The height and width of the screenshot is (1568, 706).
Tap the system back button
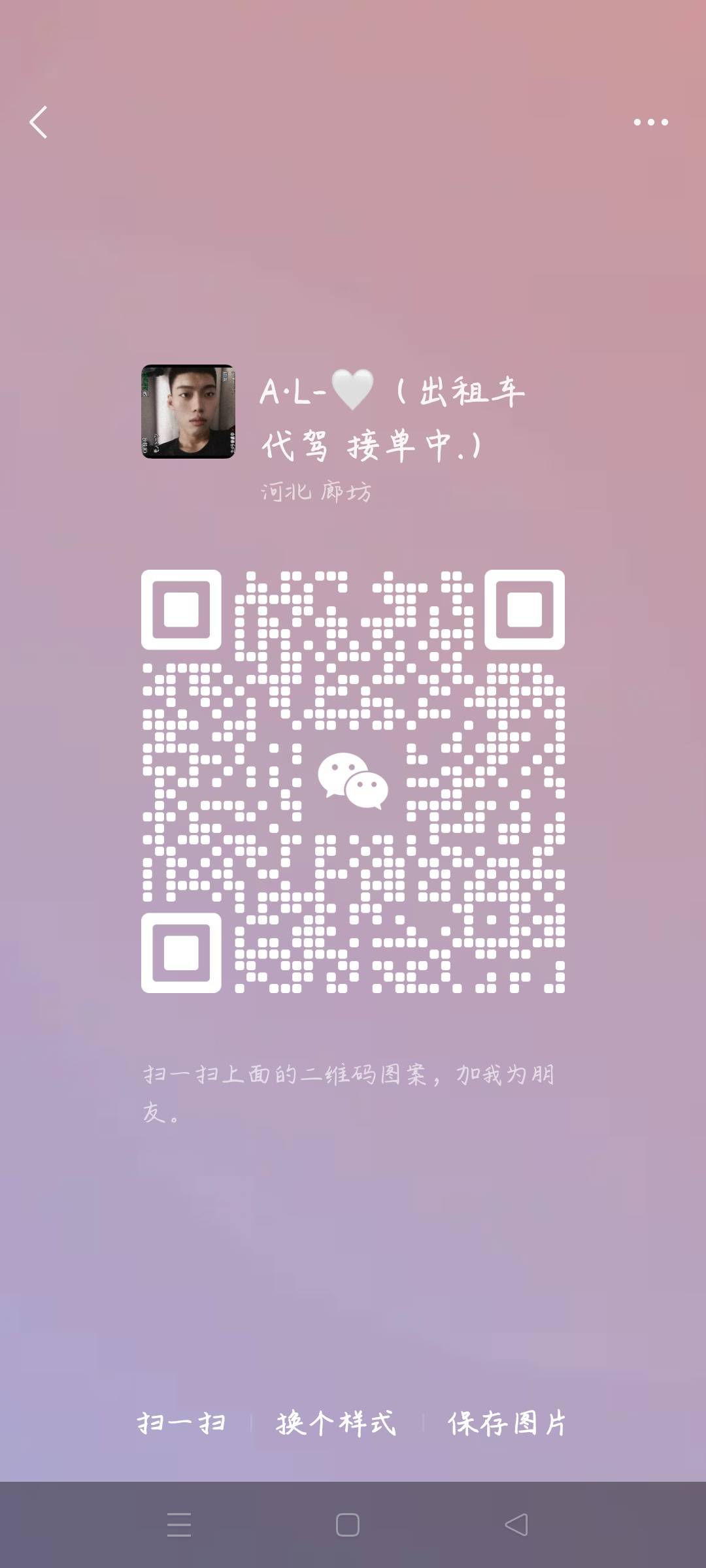(516, 1525)
